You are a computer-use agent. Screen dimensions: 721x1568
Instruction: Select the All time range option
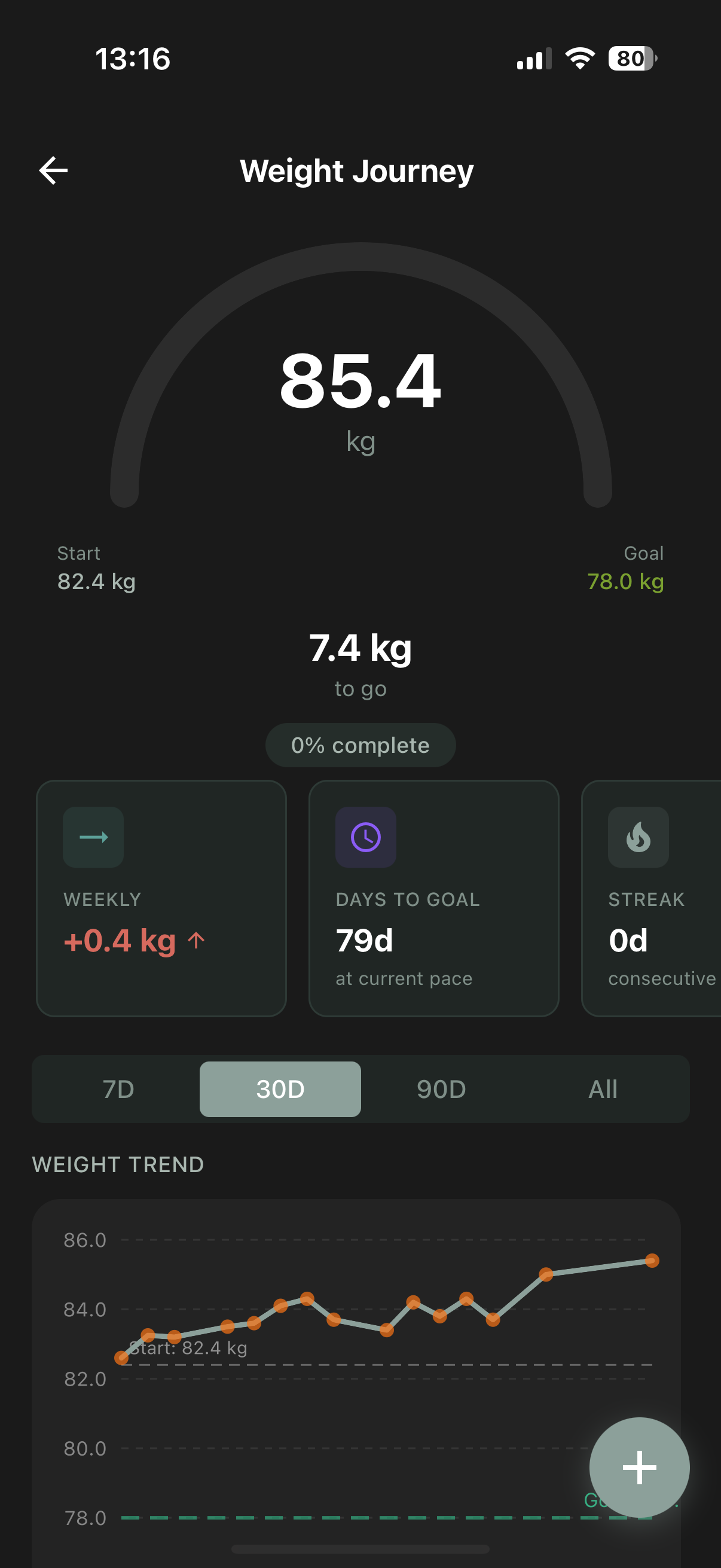(x=603, y=1090)
